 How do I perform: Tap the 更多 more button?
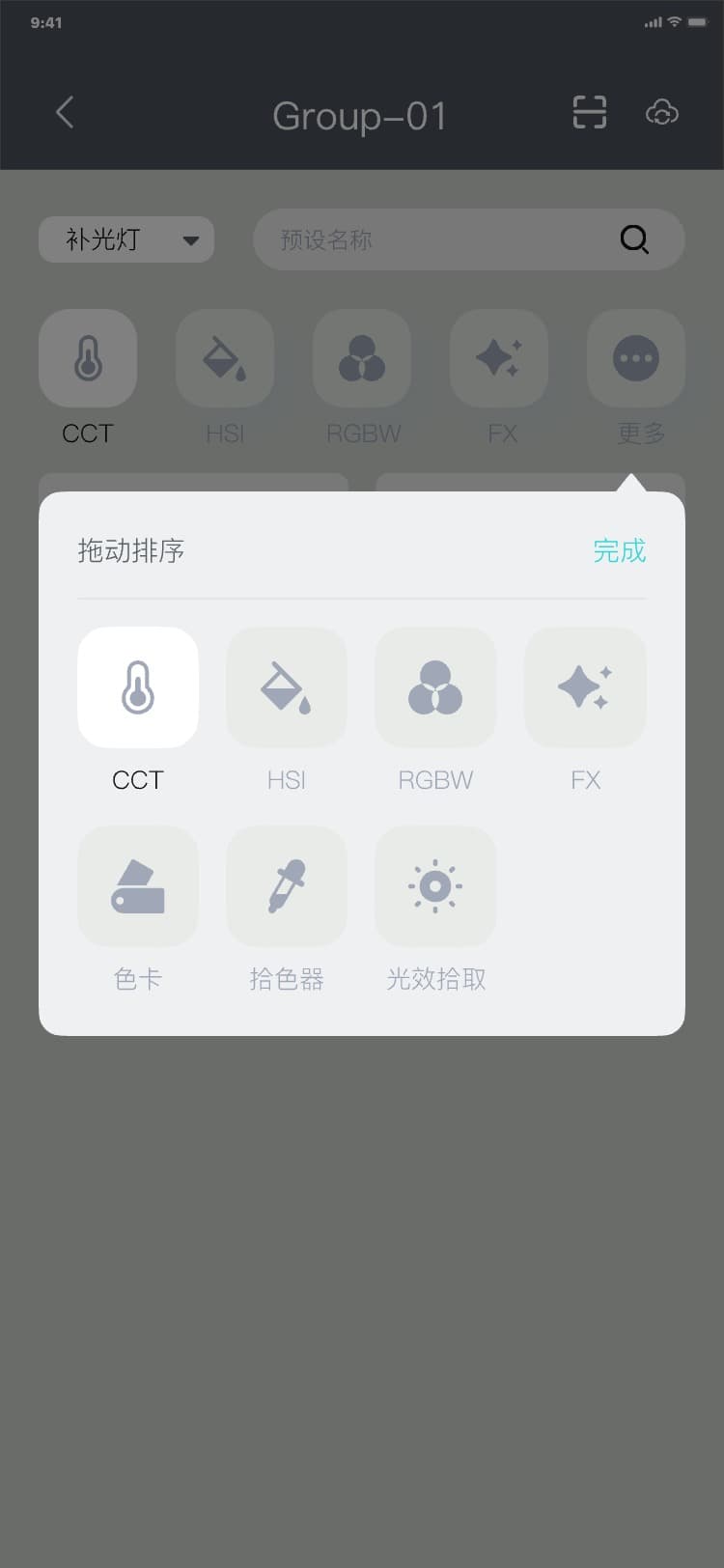pos(636,359)
